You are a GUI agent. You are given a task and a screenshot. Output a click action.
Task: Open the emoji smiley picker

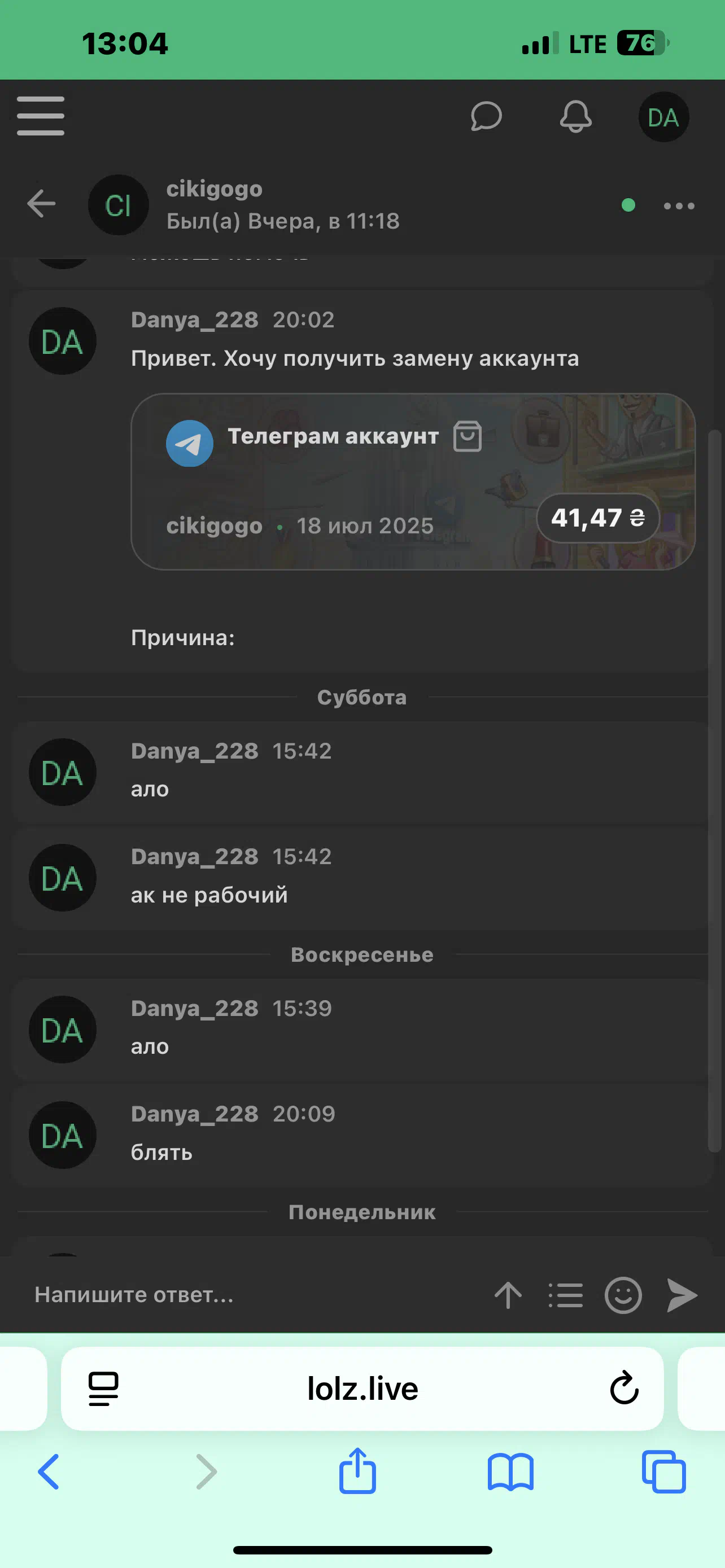point(623,1295)
